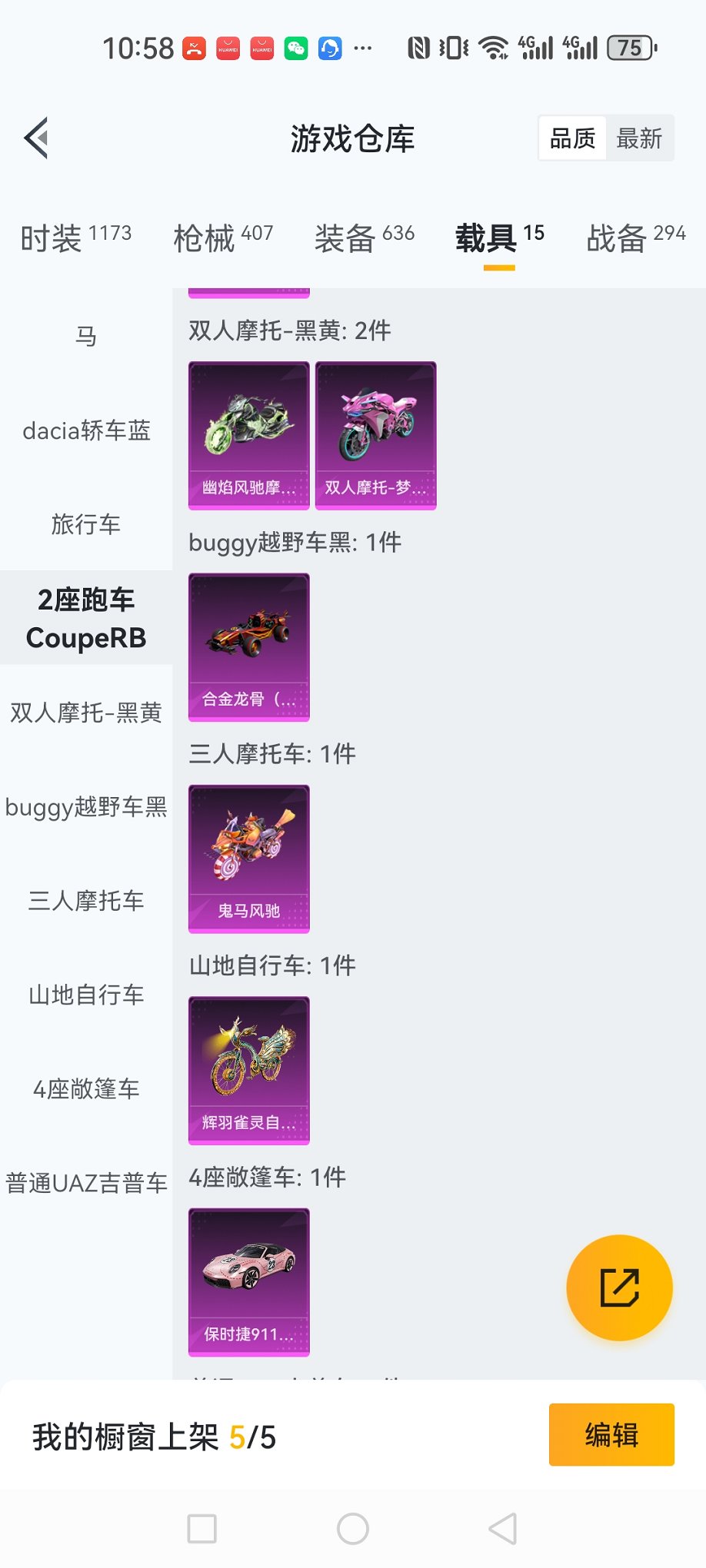Tap the back arrow to exit warehouse
The image size is (706, 1568).
coord(34,138)
